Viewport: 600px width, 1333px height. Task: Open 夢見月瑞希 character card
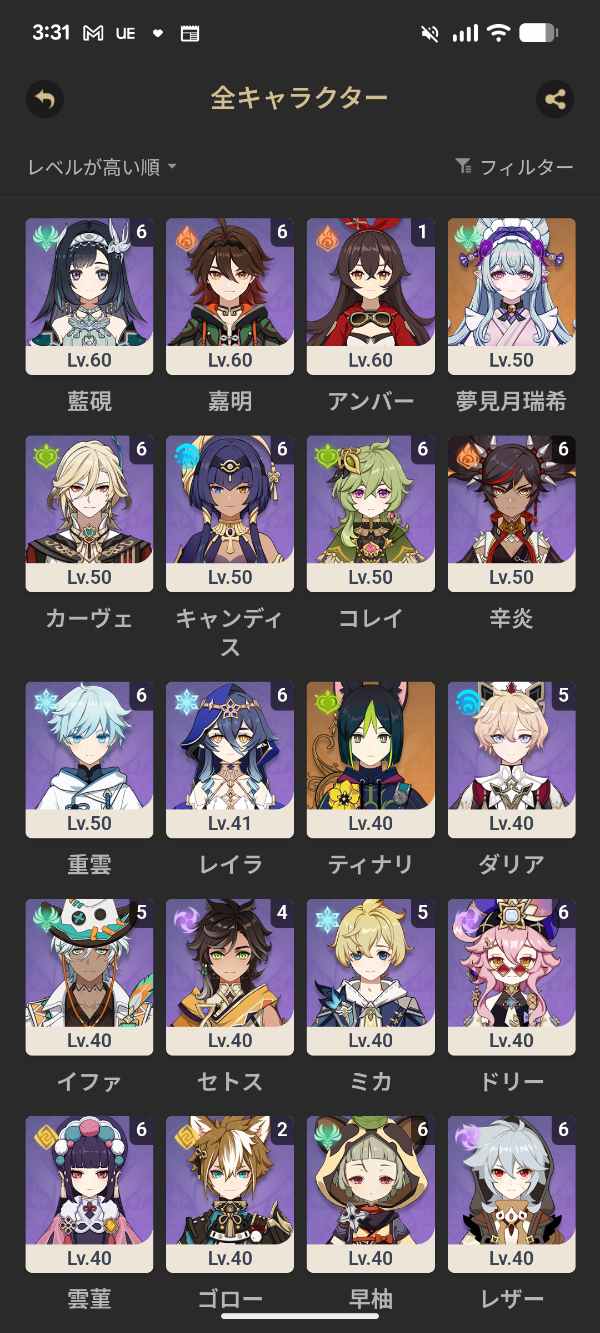point(512,296)
